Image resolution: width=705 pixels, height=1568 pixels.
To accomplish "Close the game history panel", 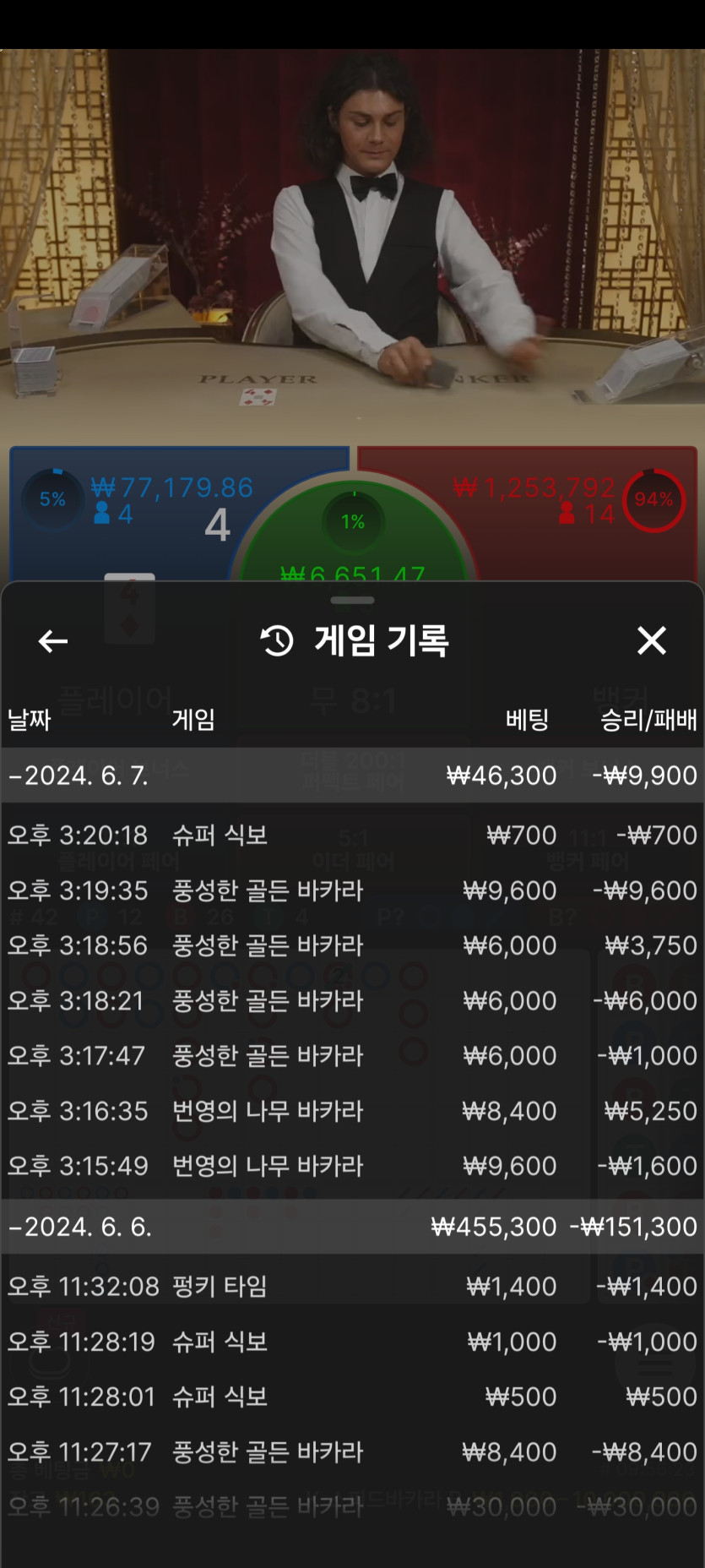I will 651,640.
